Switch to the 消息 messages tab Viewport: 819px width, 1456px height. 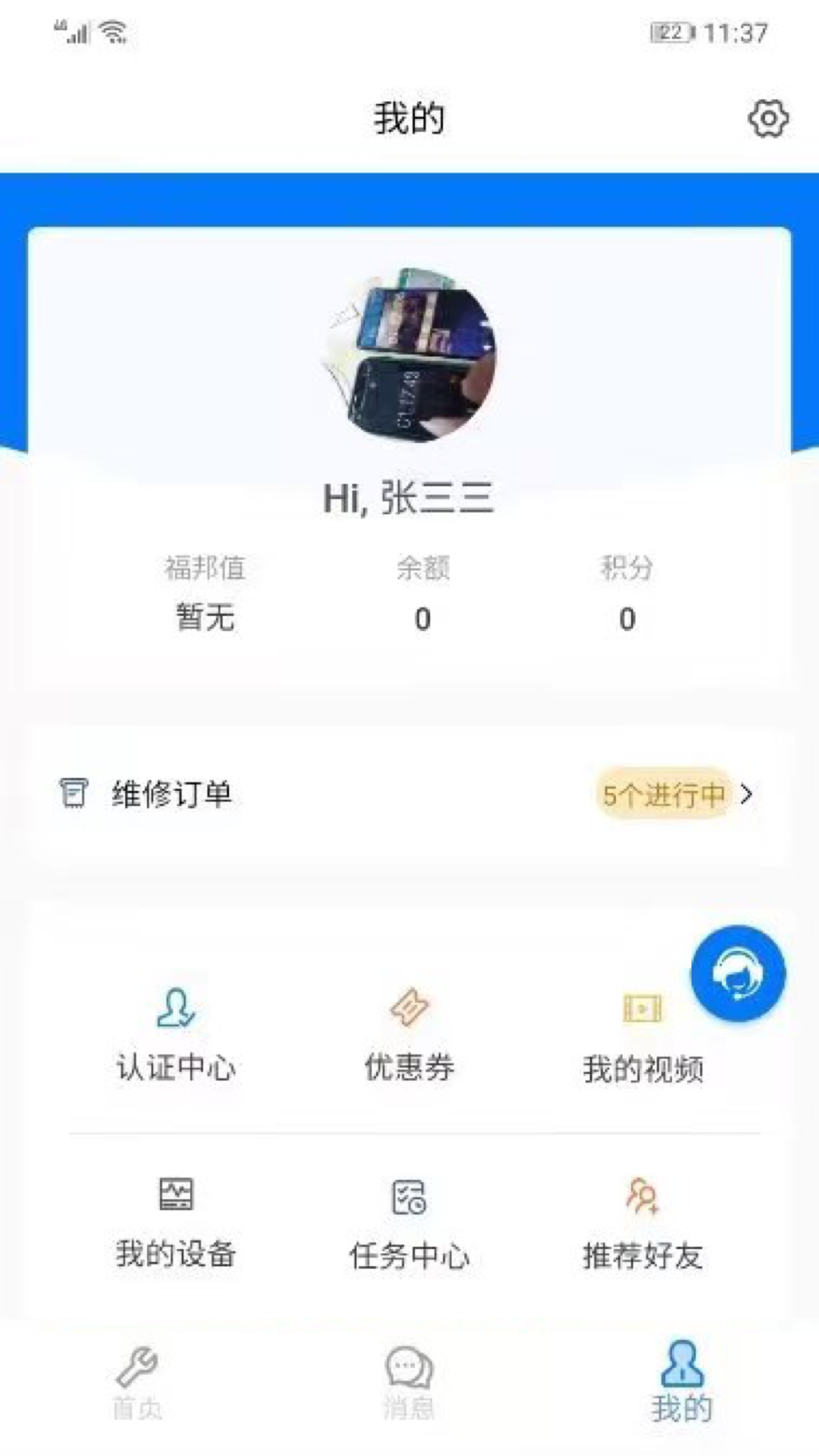coord(409,1382)
